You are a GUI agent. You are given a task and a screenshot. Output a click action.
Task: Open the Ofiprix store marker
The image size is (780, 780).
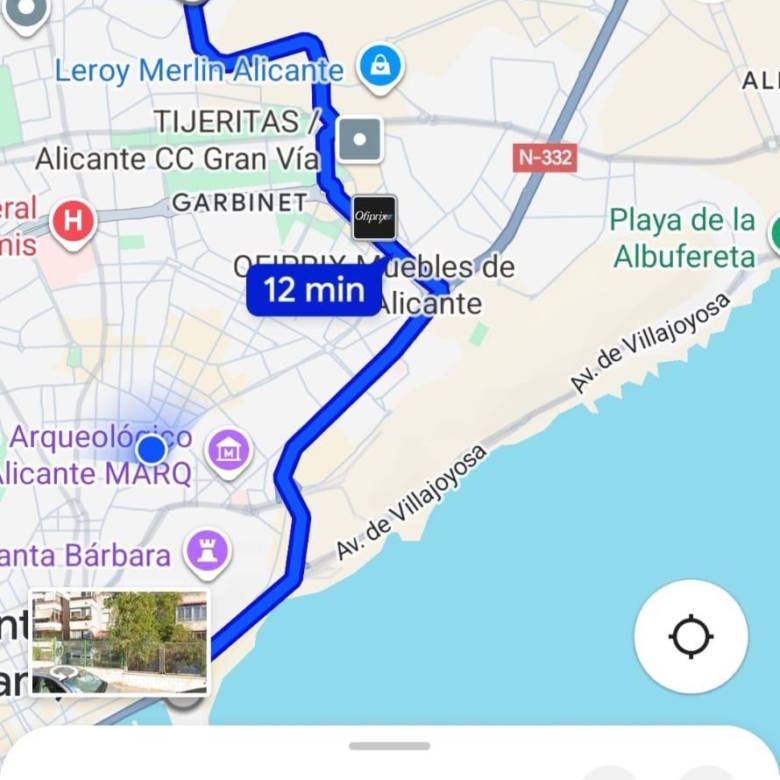(374, 217)
